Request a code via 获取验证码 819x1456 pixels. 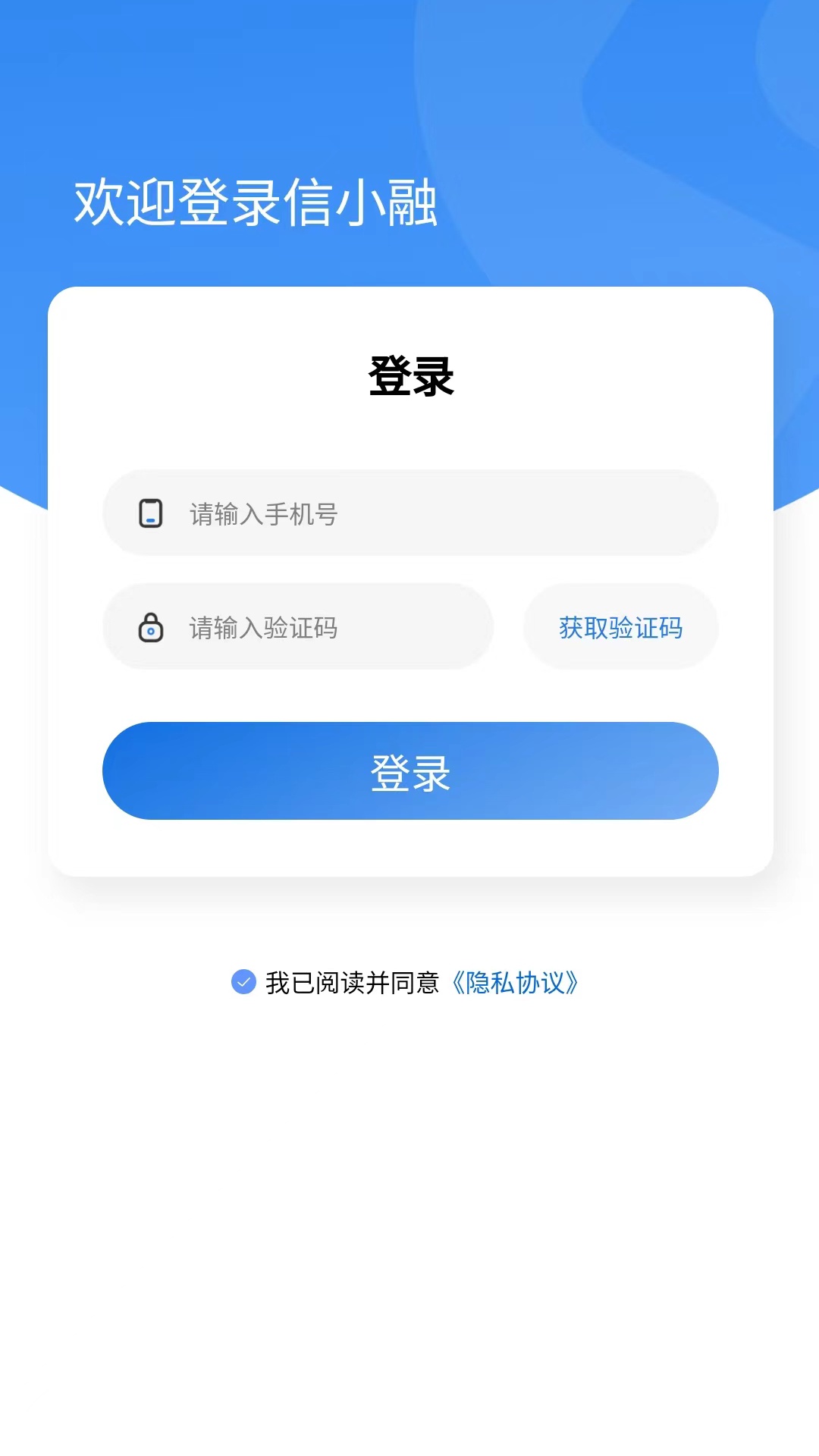[620, 627]
